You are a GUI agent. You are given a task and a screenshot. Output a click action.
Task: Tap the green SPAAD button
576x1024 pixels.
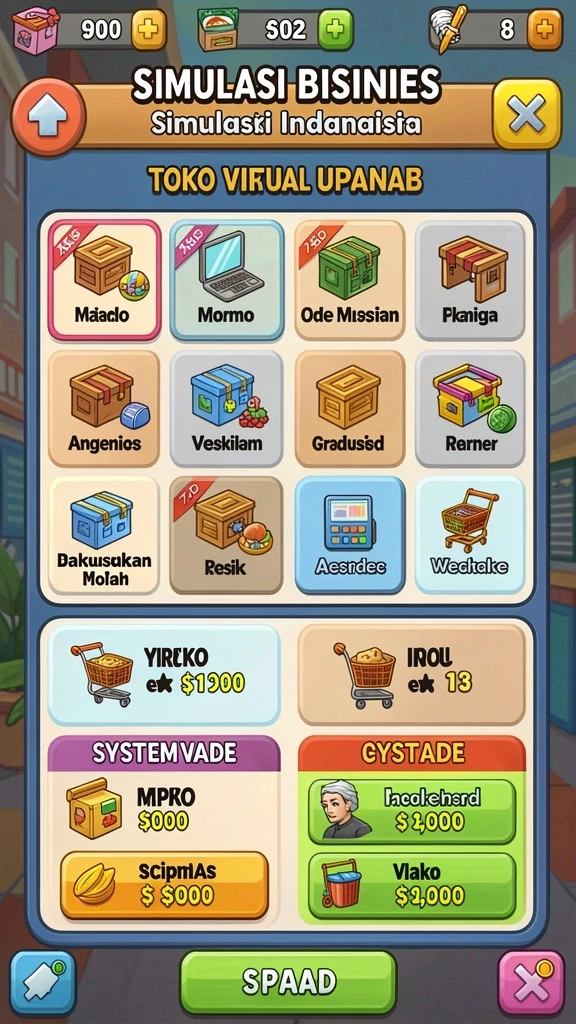click(288, 982)
